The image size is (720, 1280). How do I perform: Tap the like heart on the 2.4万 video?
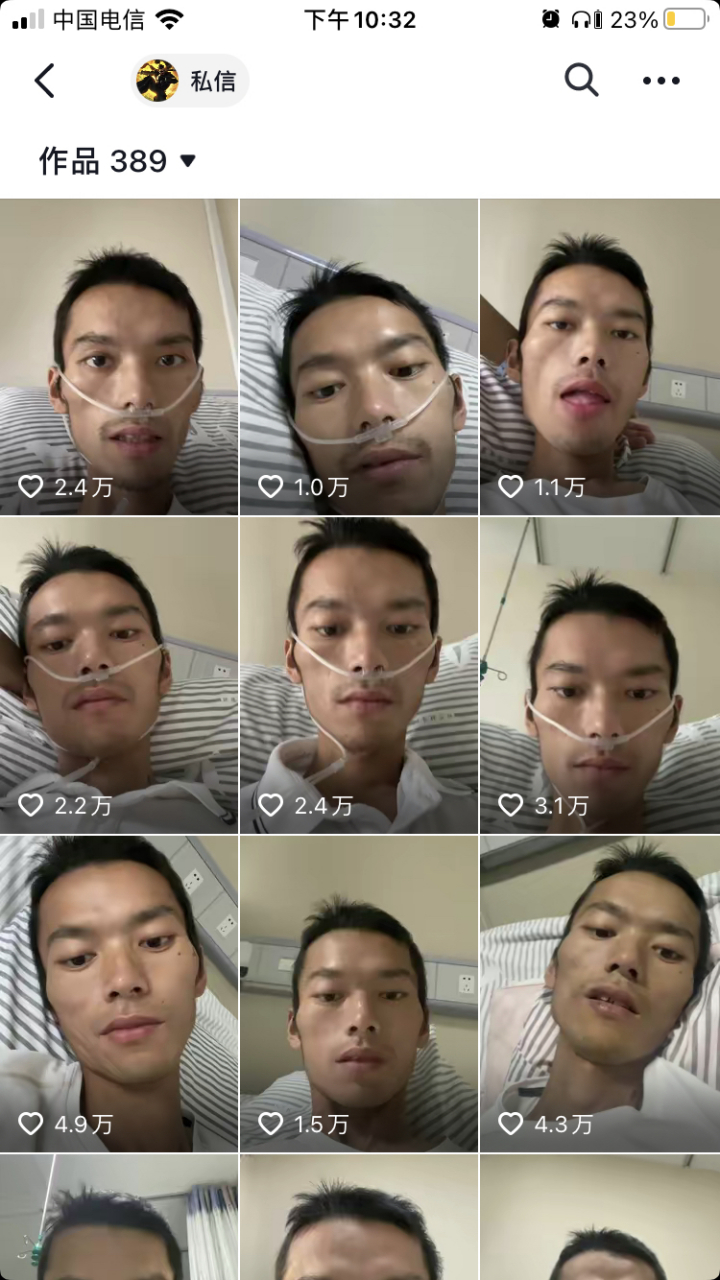pyautogui.click(x=31, y=486)
